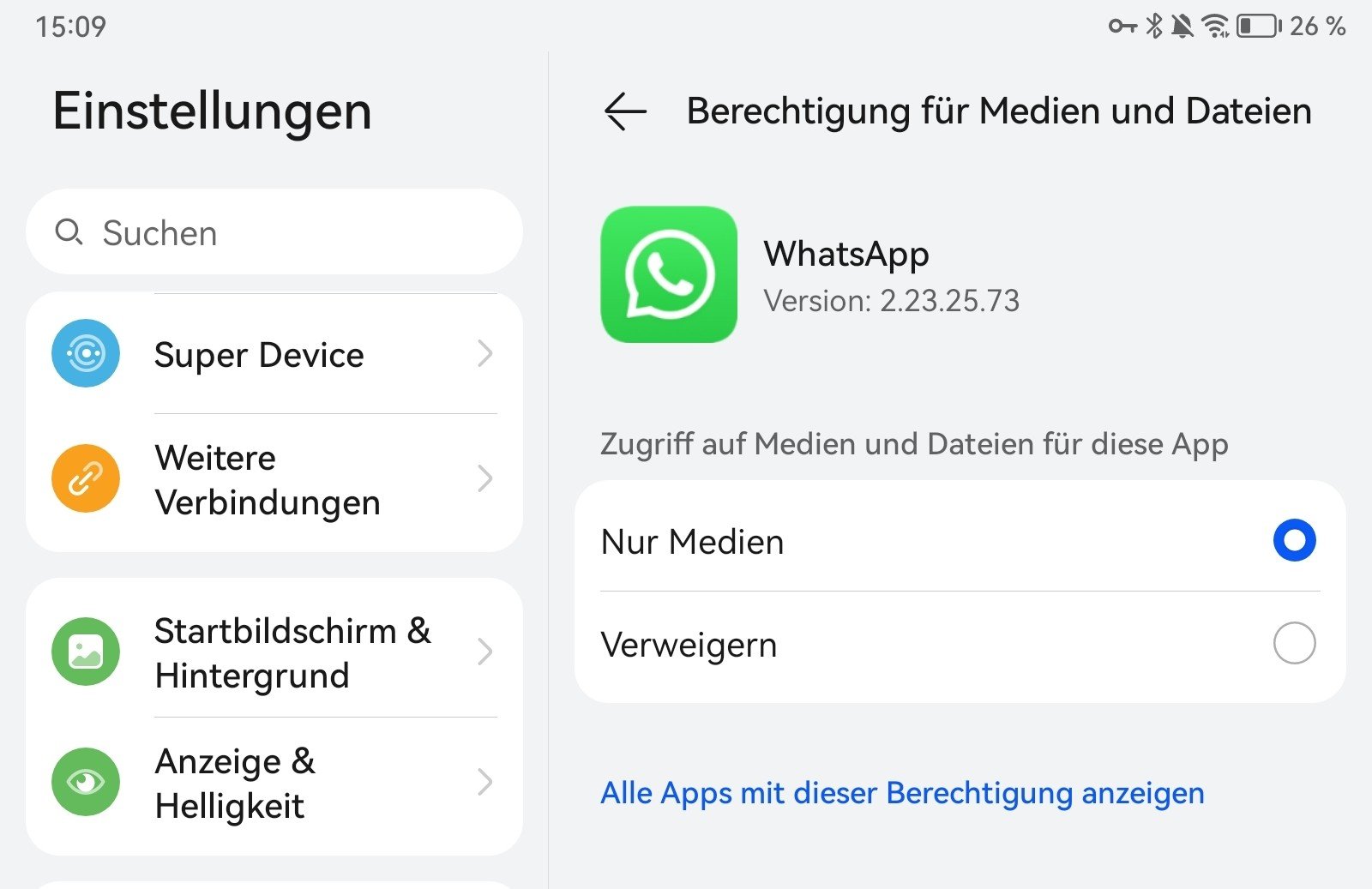
Task: Open Anzeige & Helligkeit settings
Action: point(274,783)
